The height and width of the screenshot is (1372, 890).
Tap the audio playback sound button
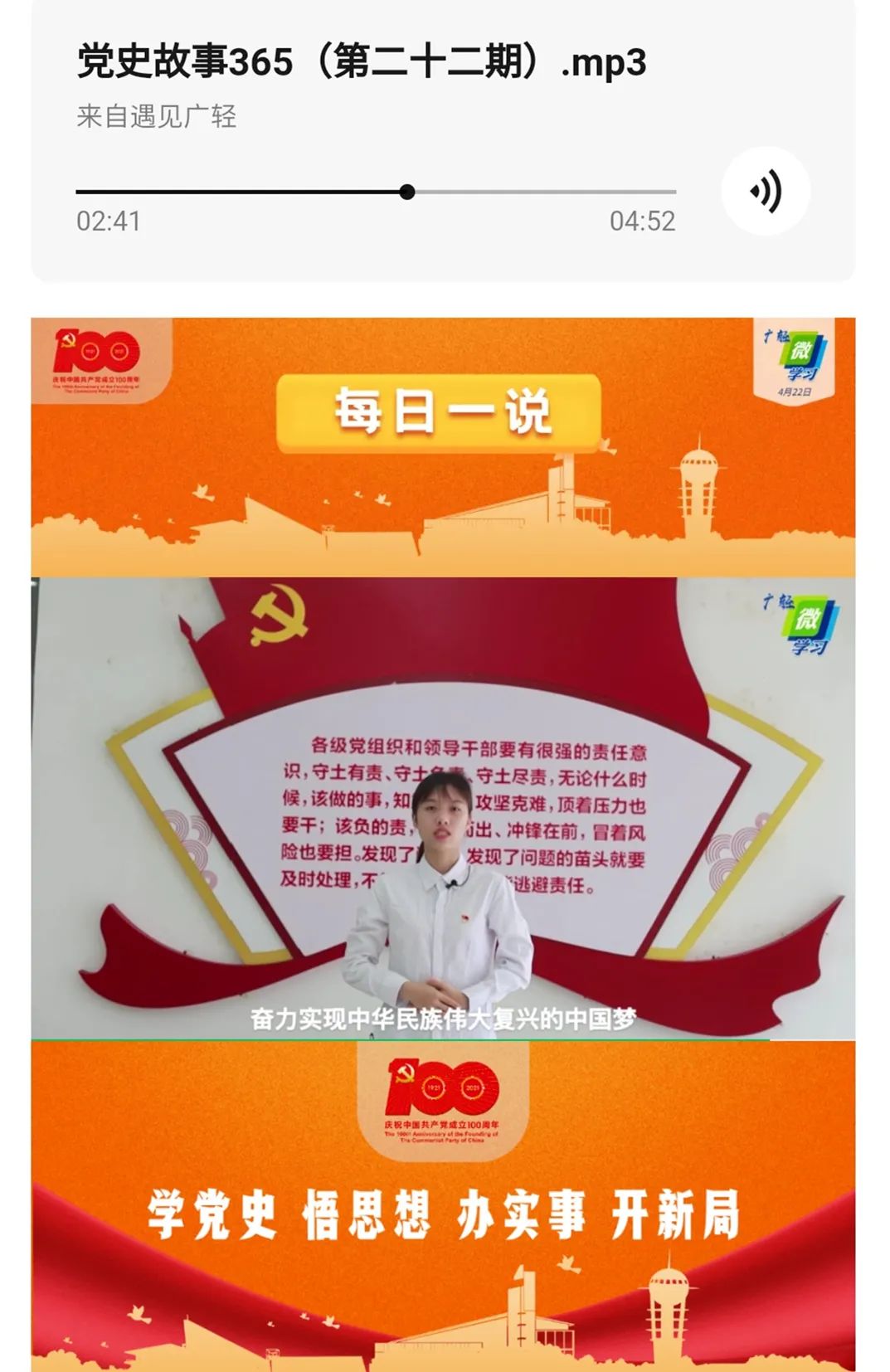tap(766, 192)
